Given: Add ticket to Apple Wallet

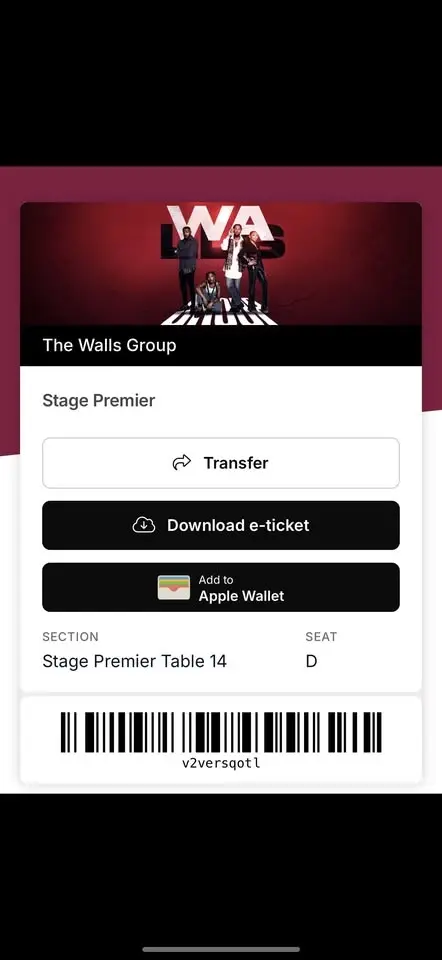Looking at the screenshot, I should (221, 588).
